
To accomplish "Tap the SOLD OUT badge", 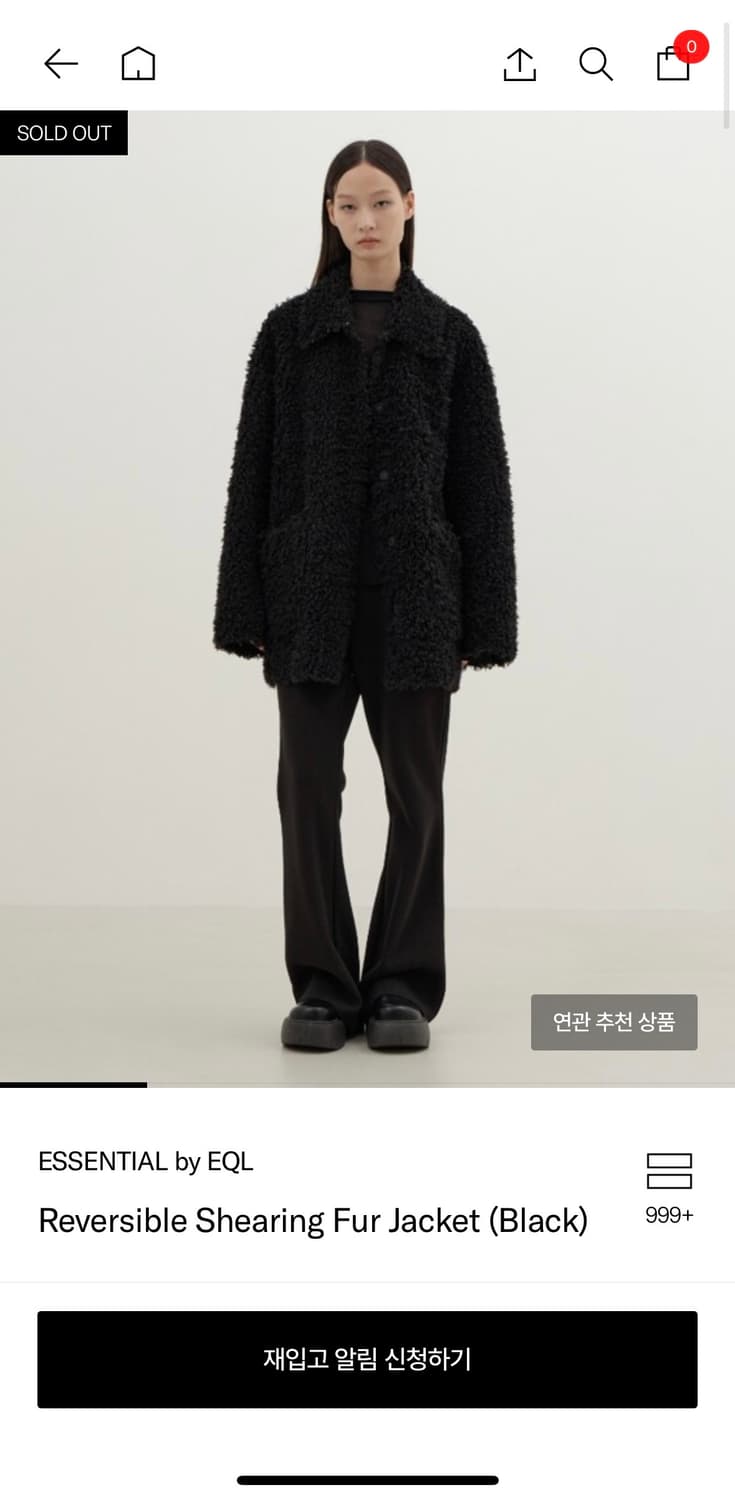I will tap(63, 132).
